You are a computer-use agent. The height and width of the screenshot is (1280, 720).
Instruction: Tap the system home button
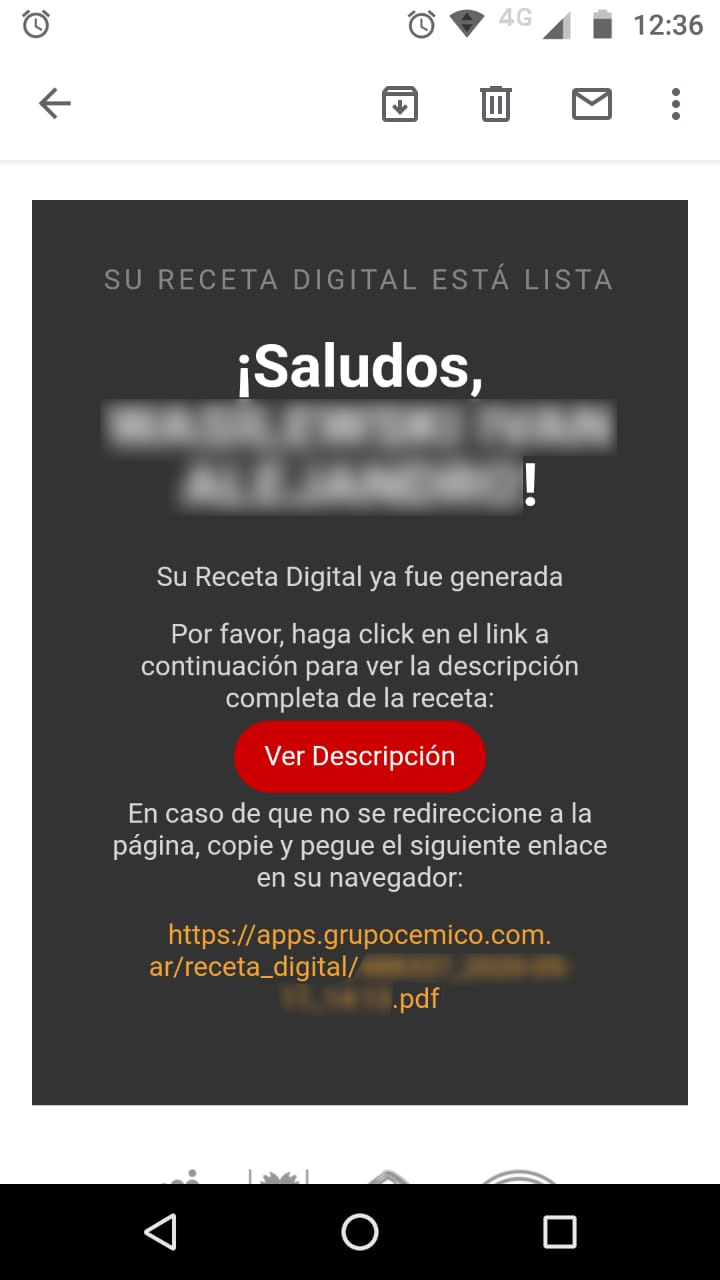[360, 1232]
